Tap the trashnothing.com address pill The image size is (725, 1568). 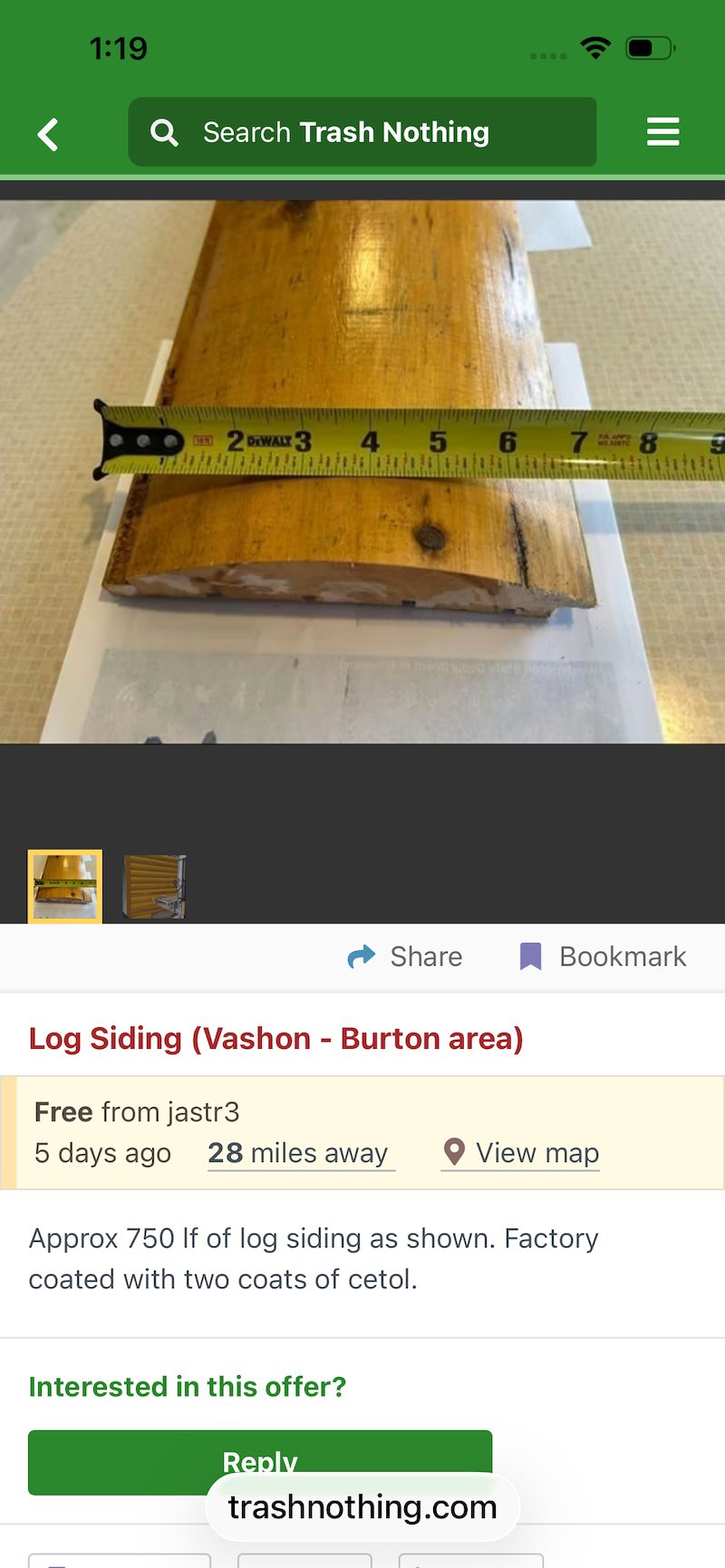coord(362,1507)
